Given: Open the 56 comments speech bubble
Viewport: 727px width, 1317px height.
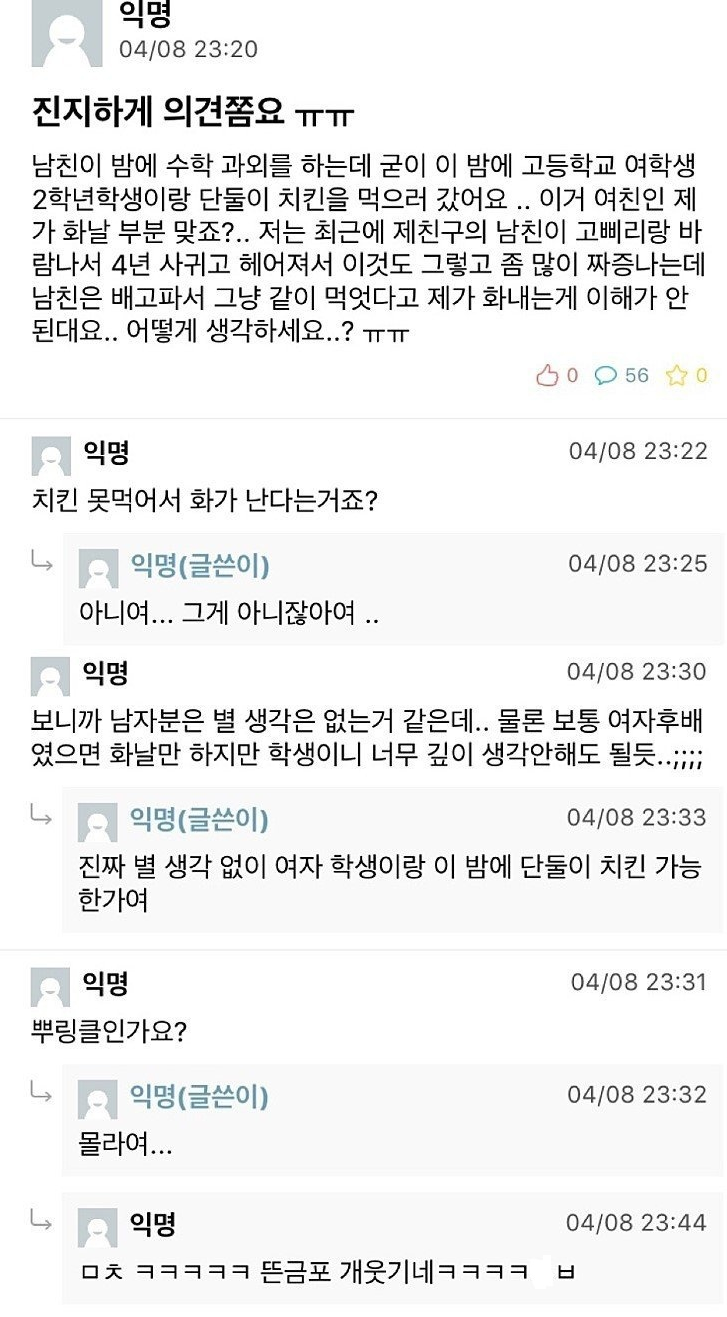Looking at the screenshot, I should (x=606, y=376).
